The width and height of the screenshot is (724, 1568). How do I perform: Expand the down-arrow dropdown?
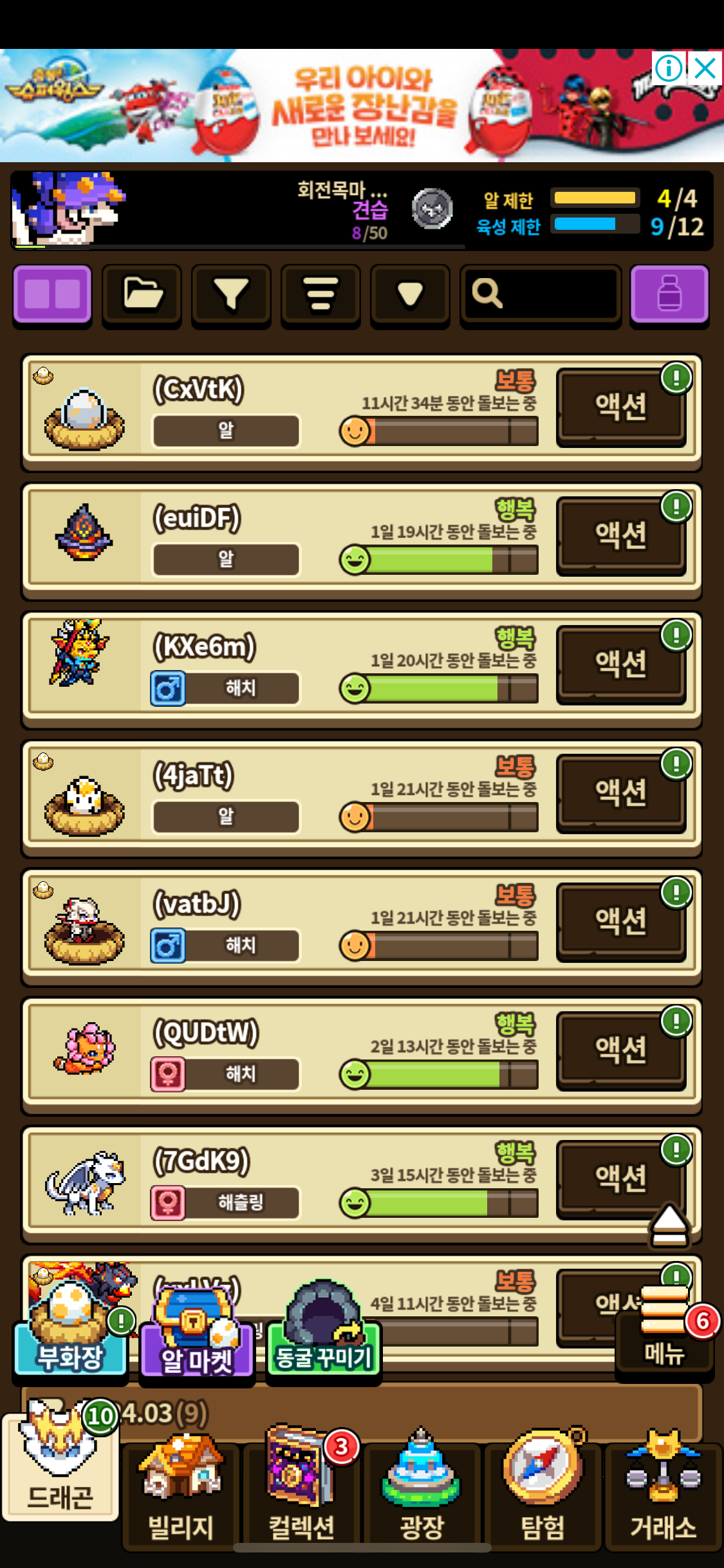click(410, 295)
